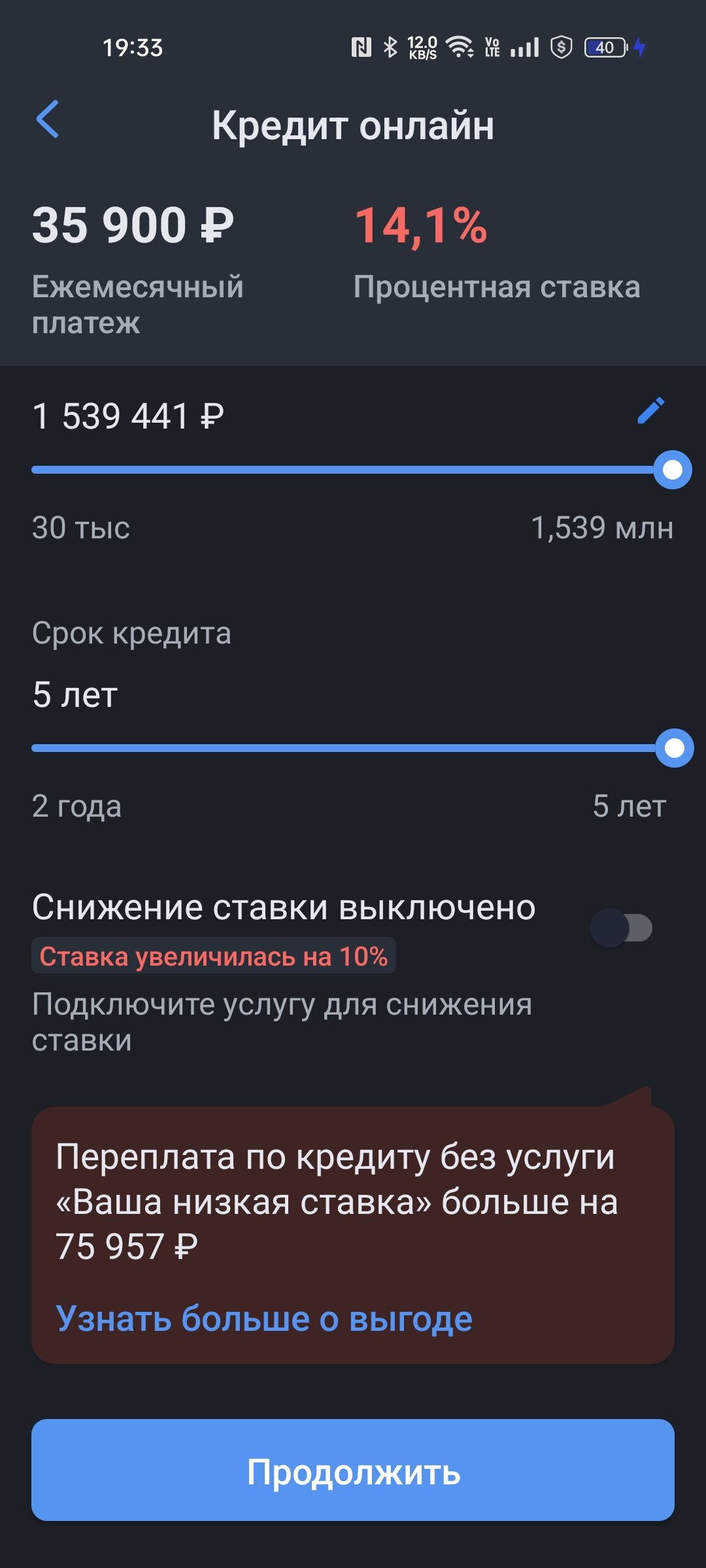Enable the Снижение ставки switch
This screenshot has height=1568, width=706.
621,928
